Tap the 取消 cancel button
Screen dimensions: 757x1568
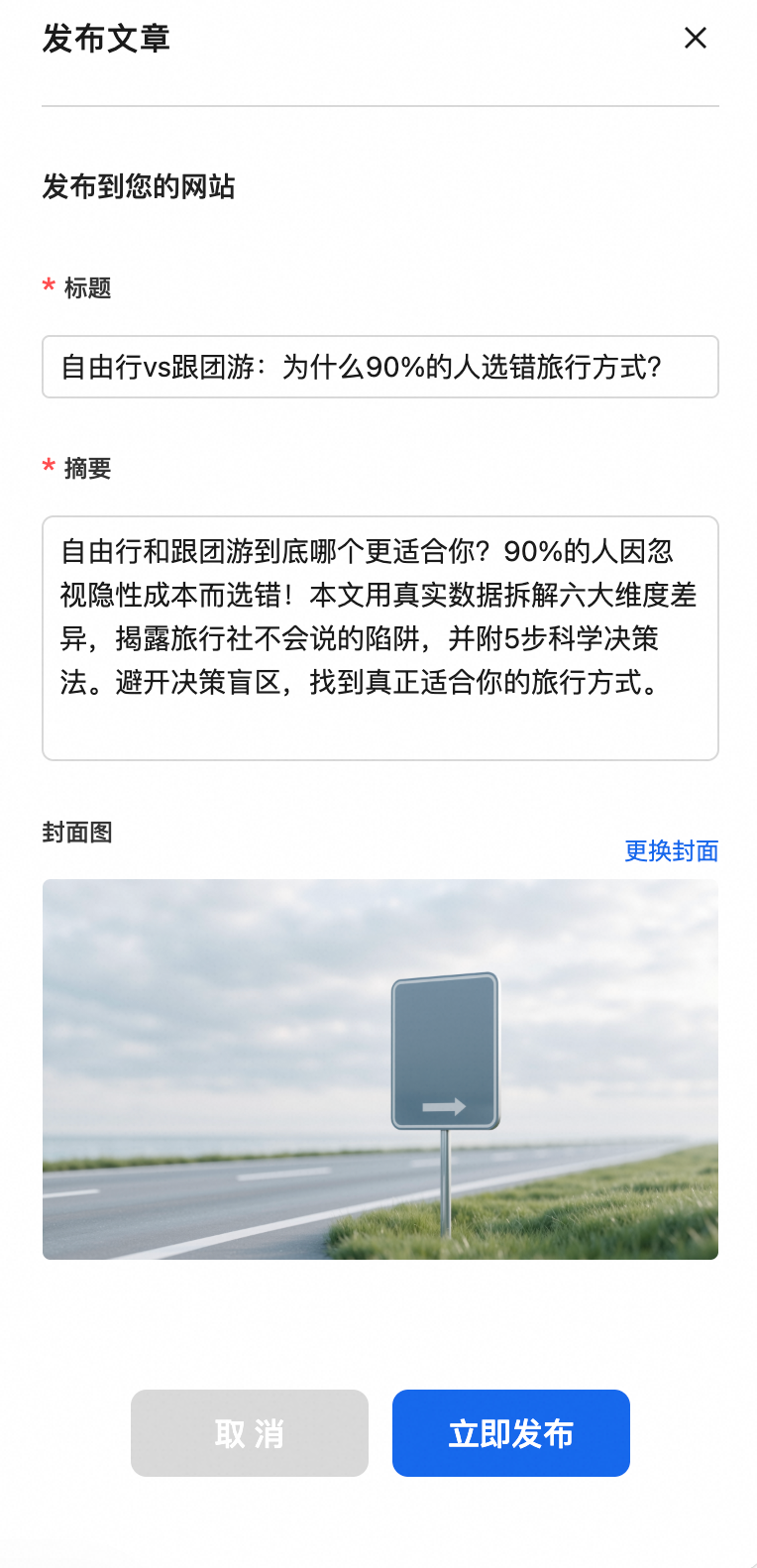(250, 1433)
